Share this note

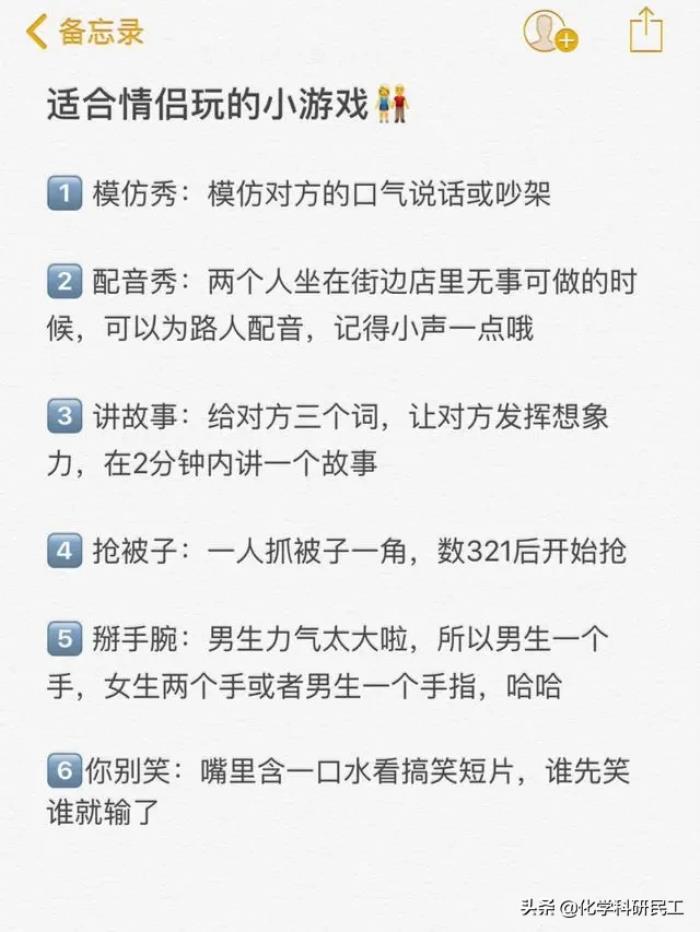tap(646, 30)
